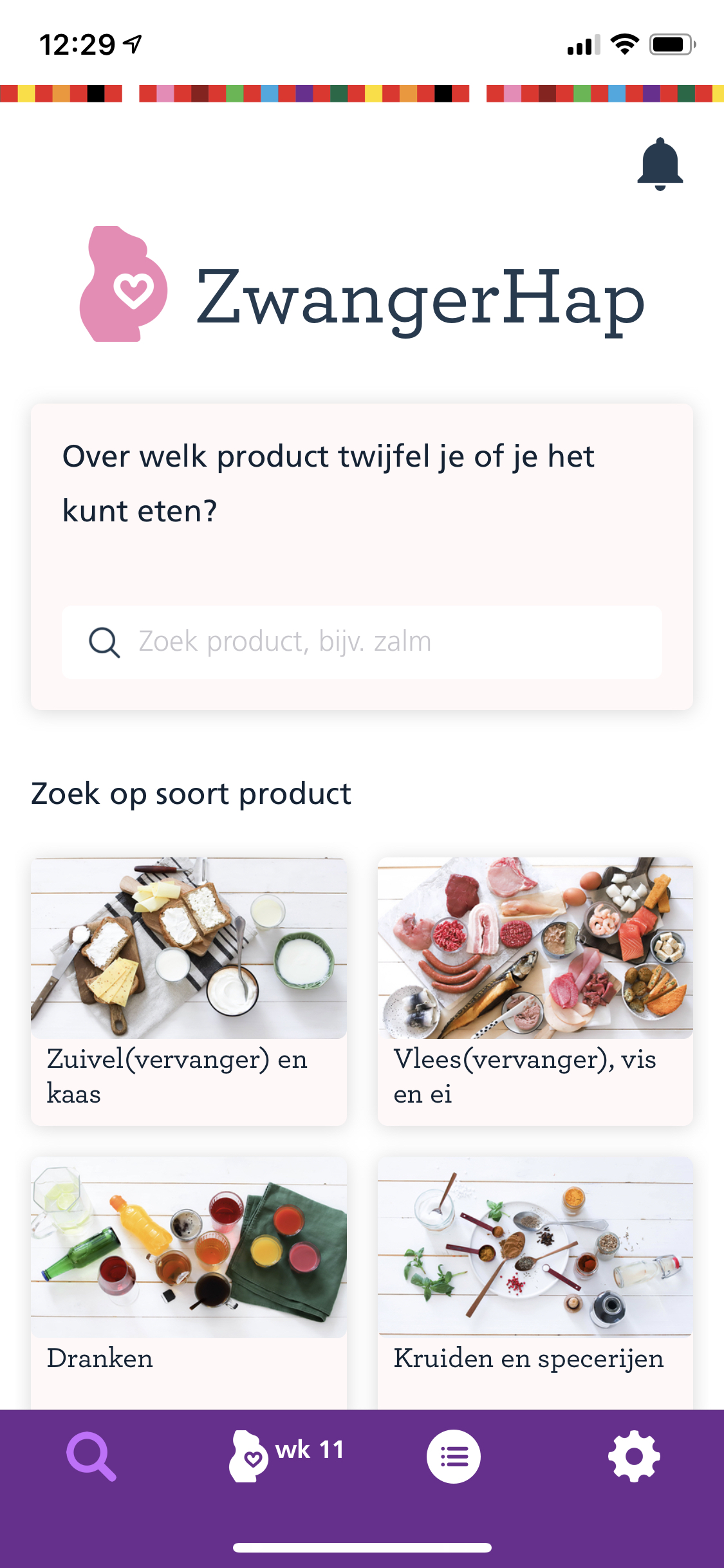Open the notifications bell
Screen dimensions: 724x1568
(660, 163)
